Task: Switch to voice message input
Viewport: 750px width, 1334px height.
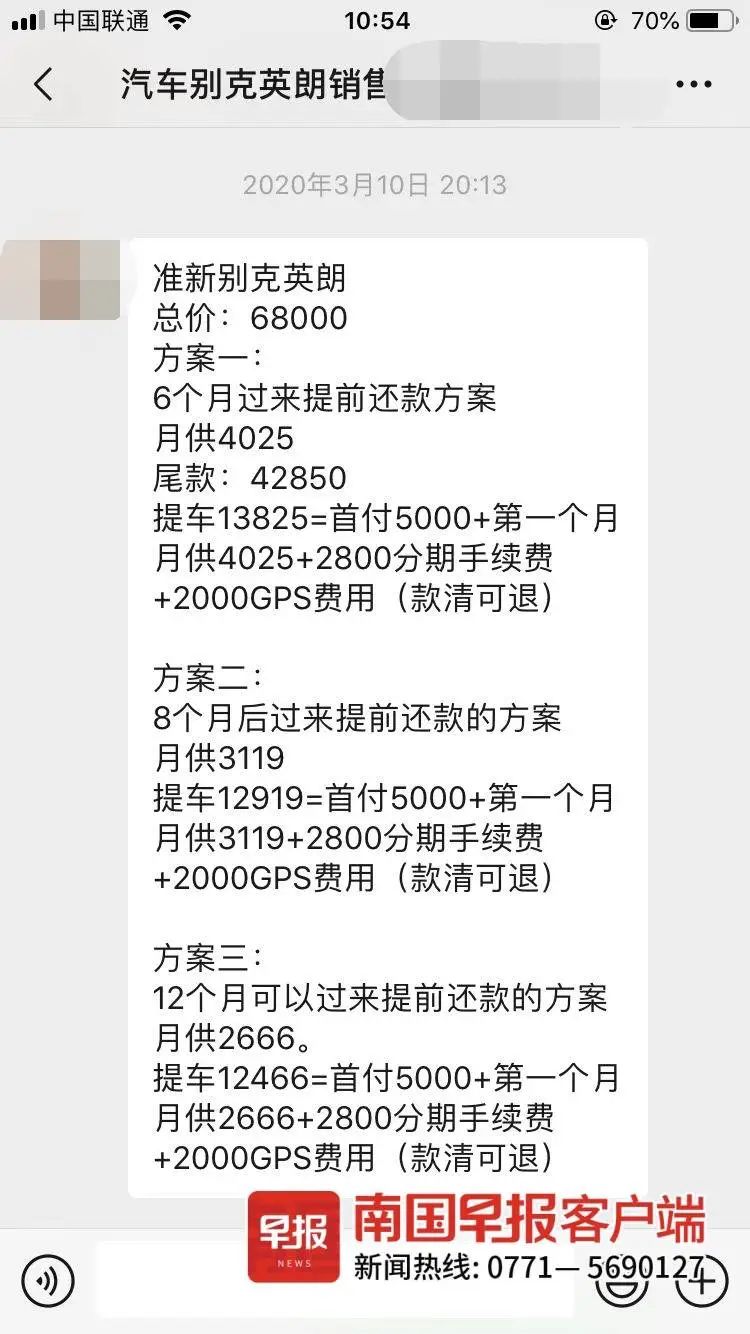Action: click(48, 1279)
